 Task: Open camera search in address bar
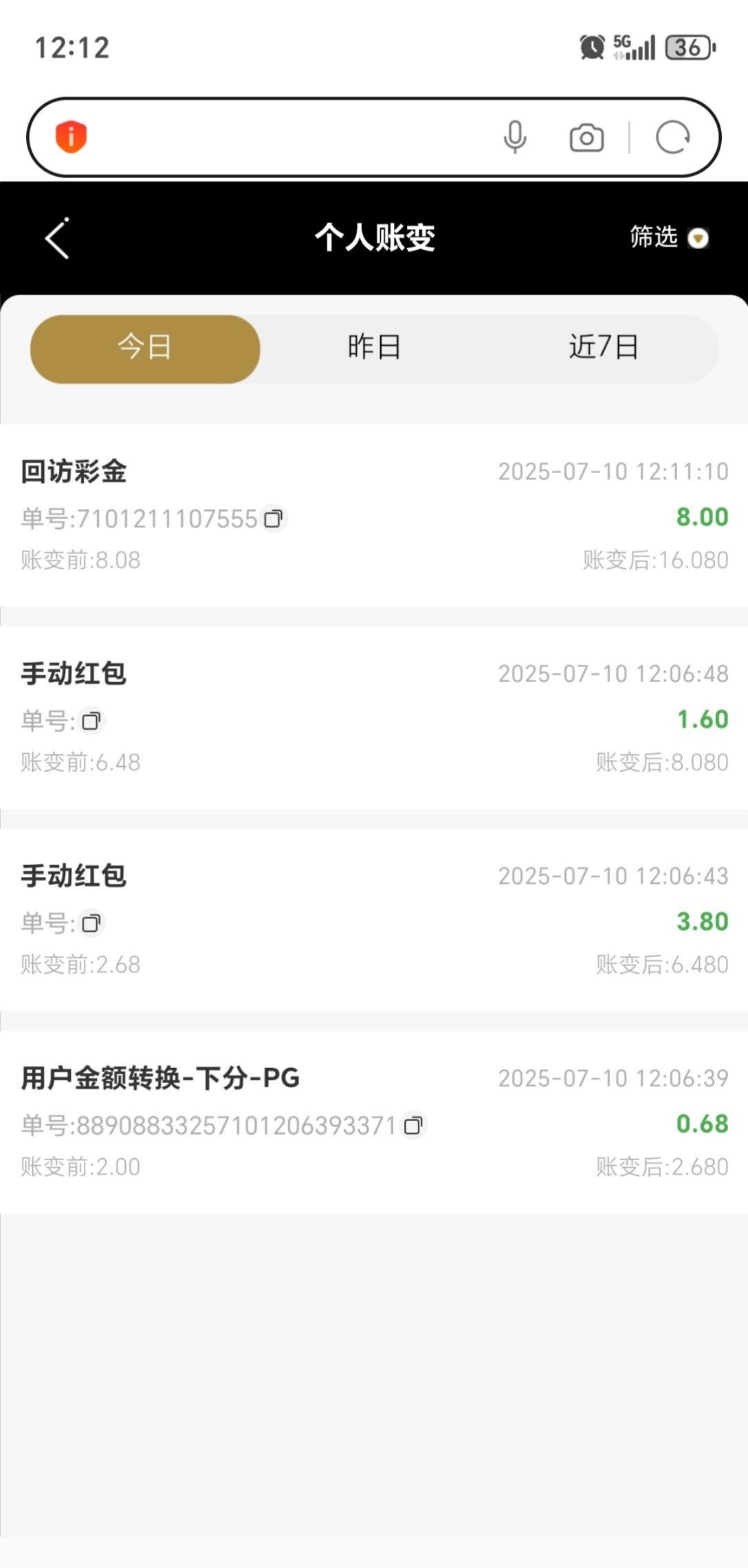click(586, 138)
